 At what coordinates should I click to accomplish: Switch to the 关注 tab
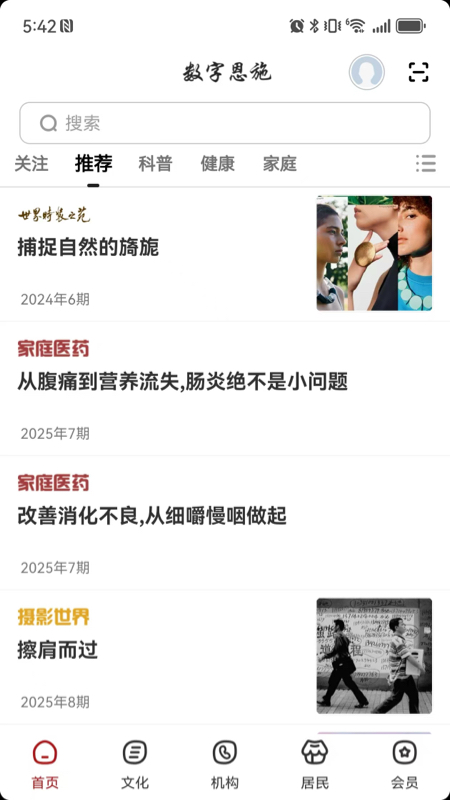31,164
